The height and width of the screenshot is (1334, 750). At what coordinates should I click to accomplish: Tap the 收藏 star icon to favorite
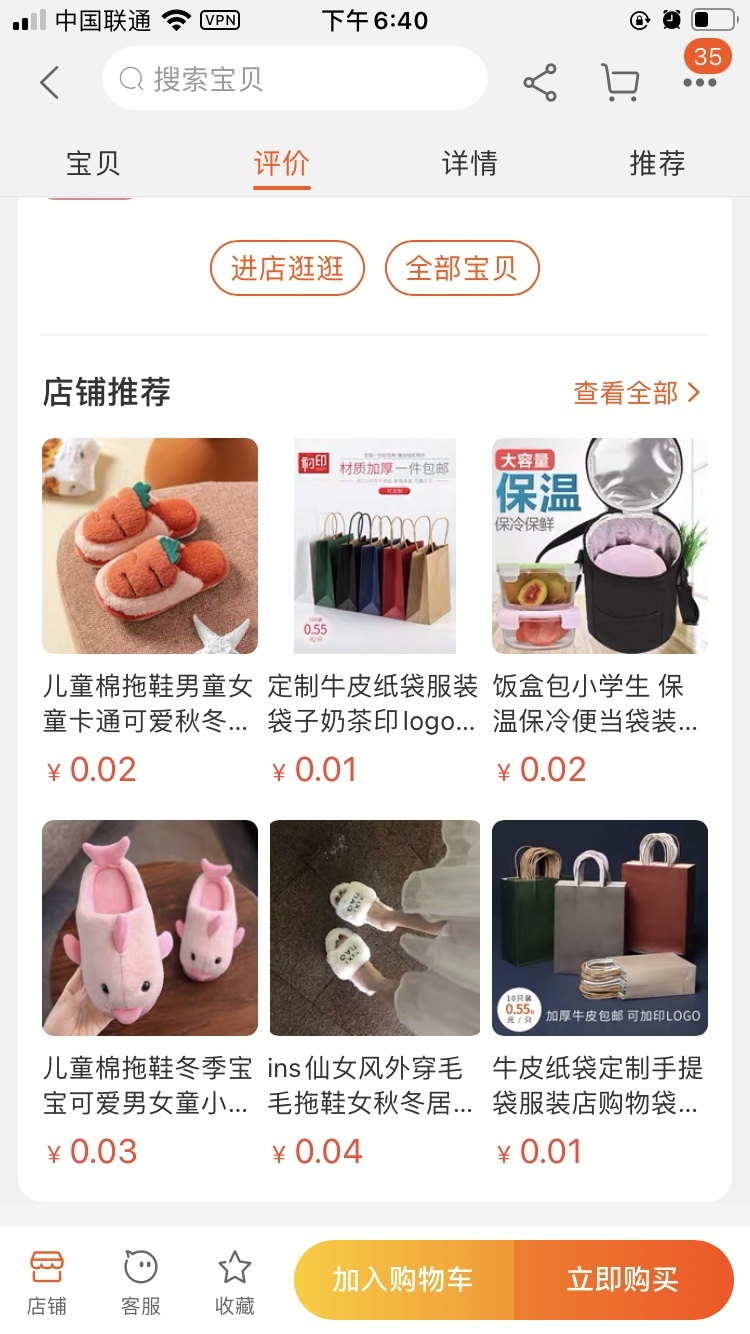234,1278
